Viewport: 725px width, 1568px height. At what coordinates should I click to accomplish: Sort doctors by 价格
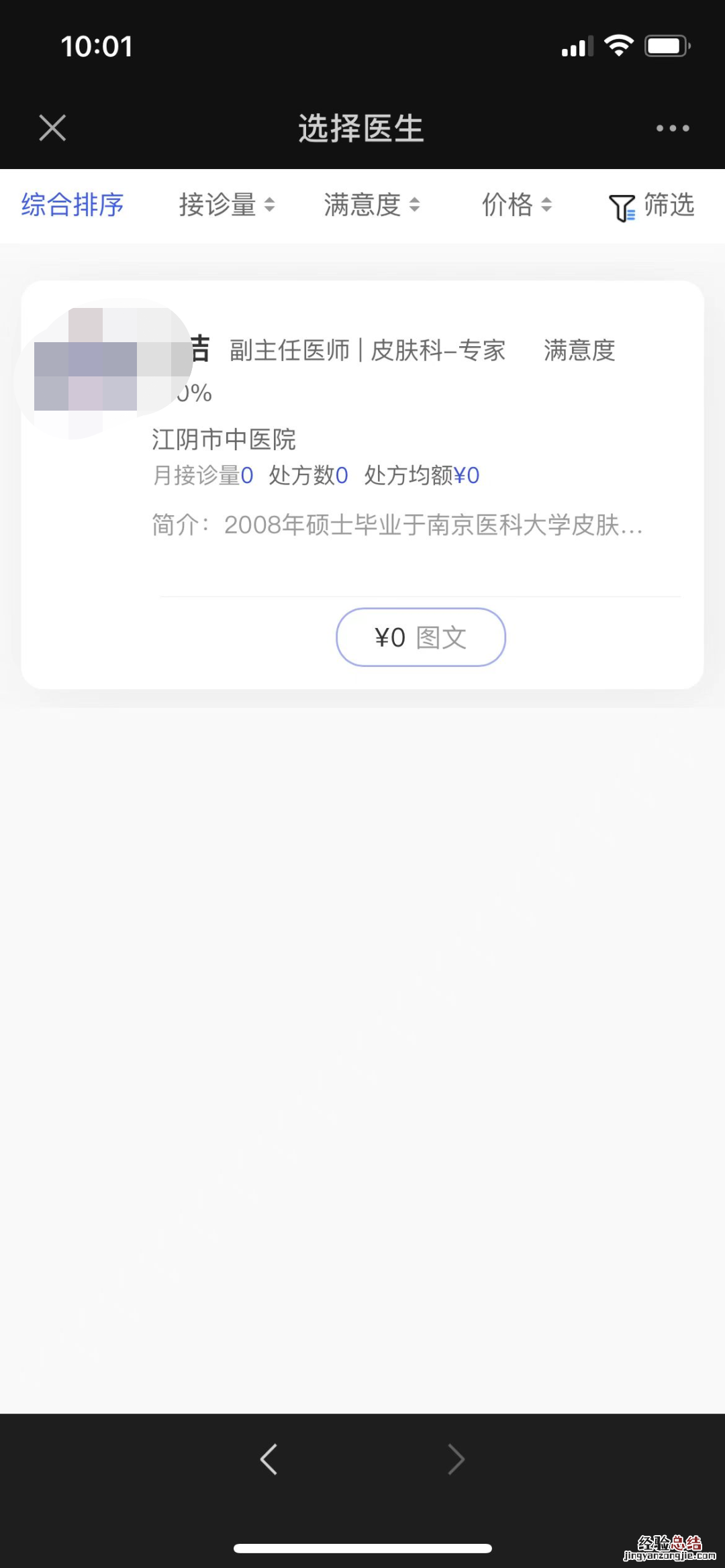point(516,205)
